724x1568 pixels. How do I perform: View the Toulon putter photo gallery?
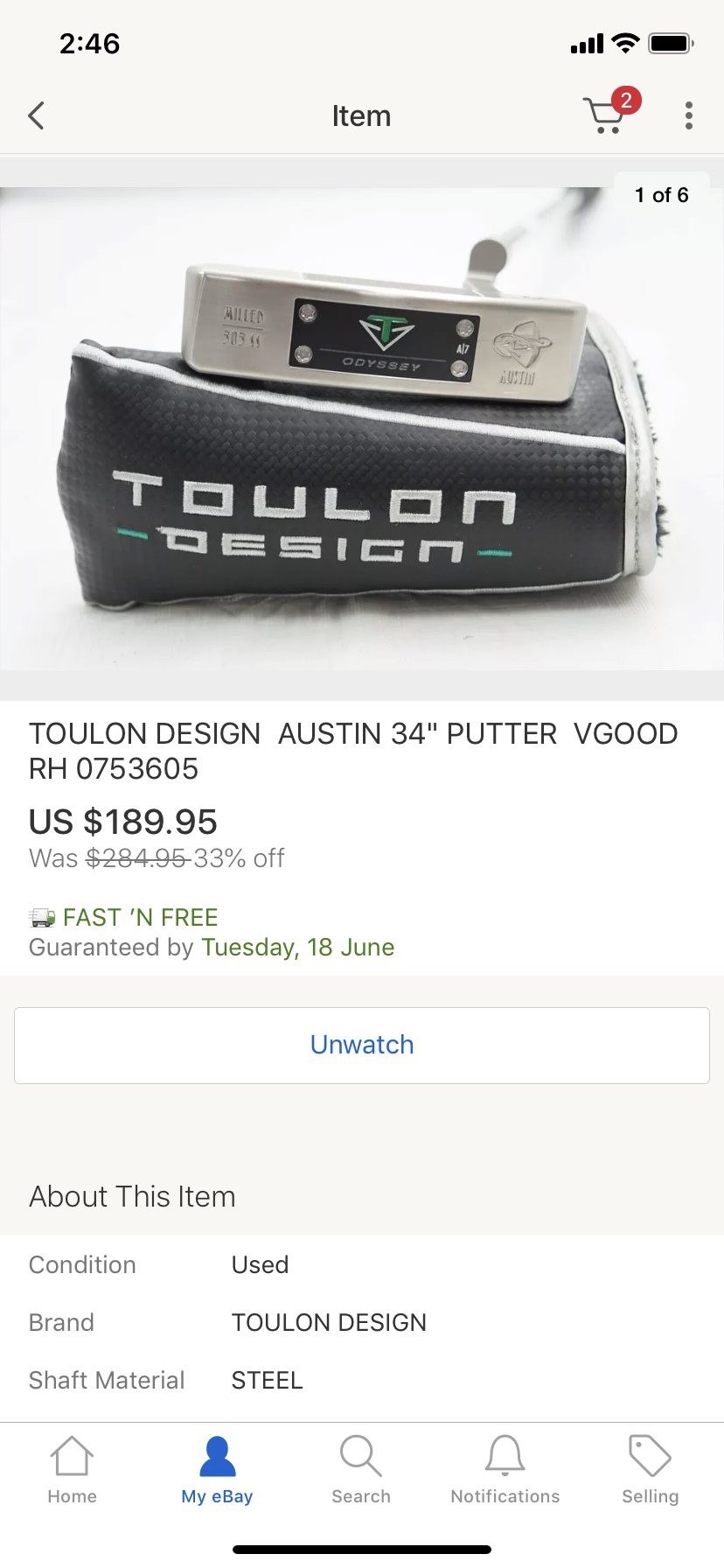pos(362,429)
